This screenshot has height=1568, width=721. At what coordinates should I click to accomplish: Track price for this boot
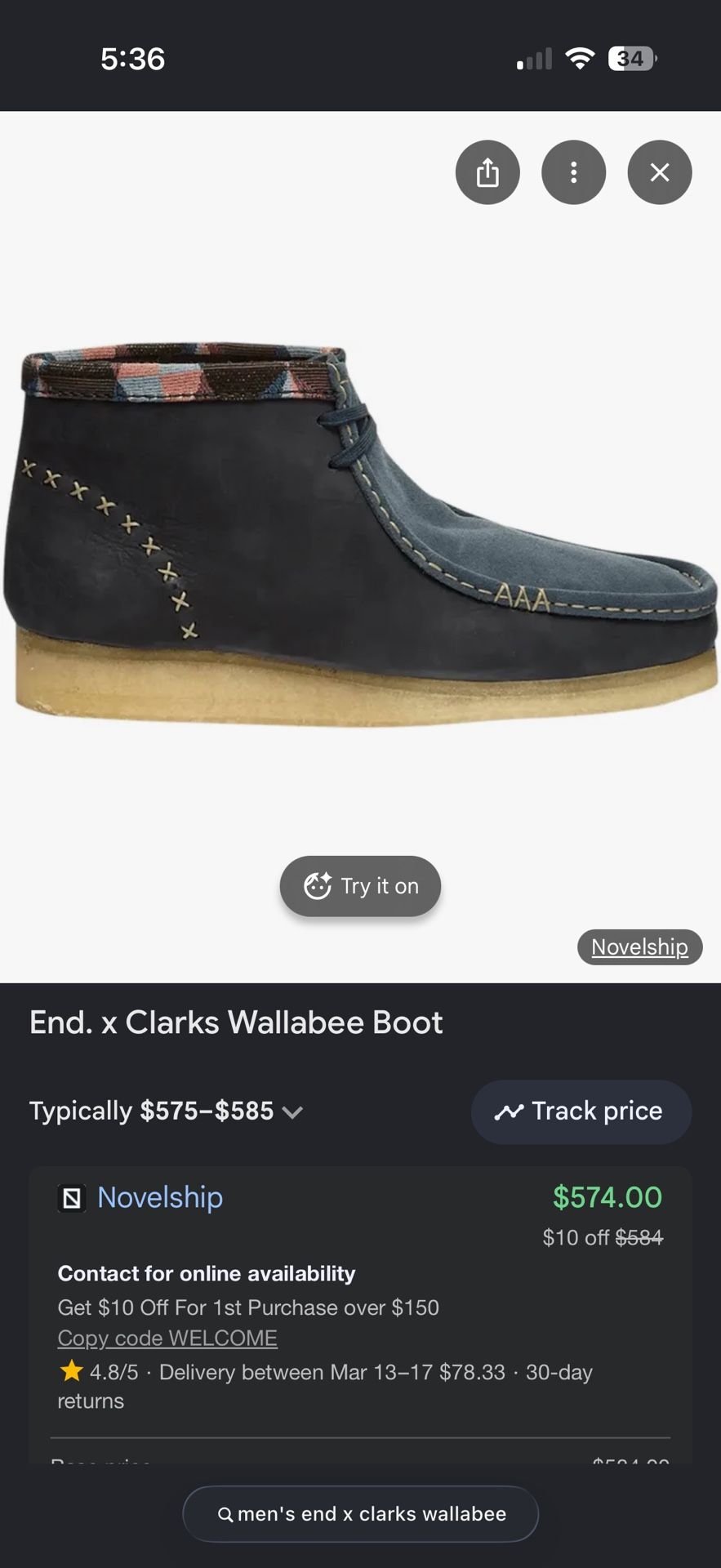581,1111
